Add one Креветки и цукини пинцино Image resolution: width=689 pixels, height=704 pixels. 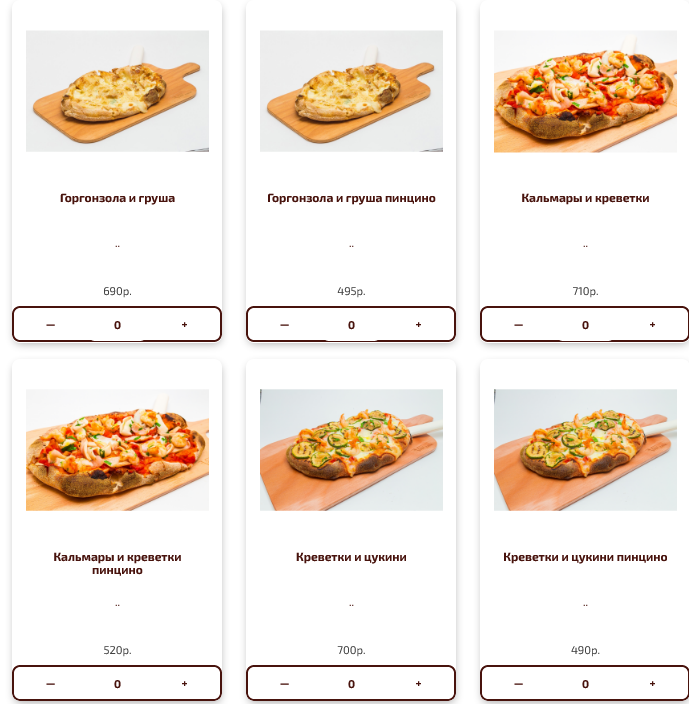[x=652, y=684]
